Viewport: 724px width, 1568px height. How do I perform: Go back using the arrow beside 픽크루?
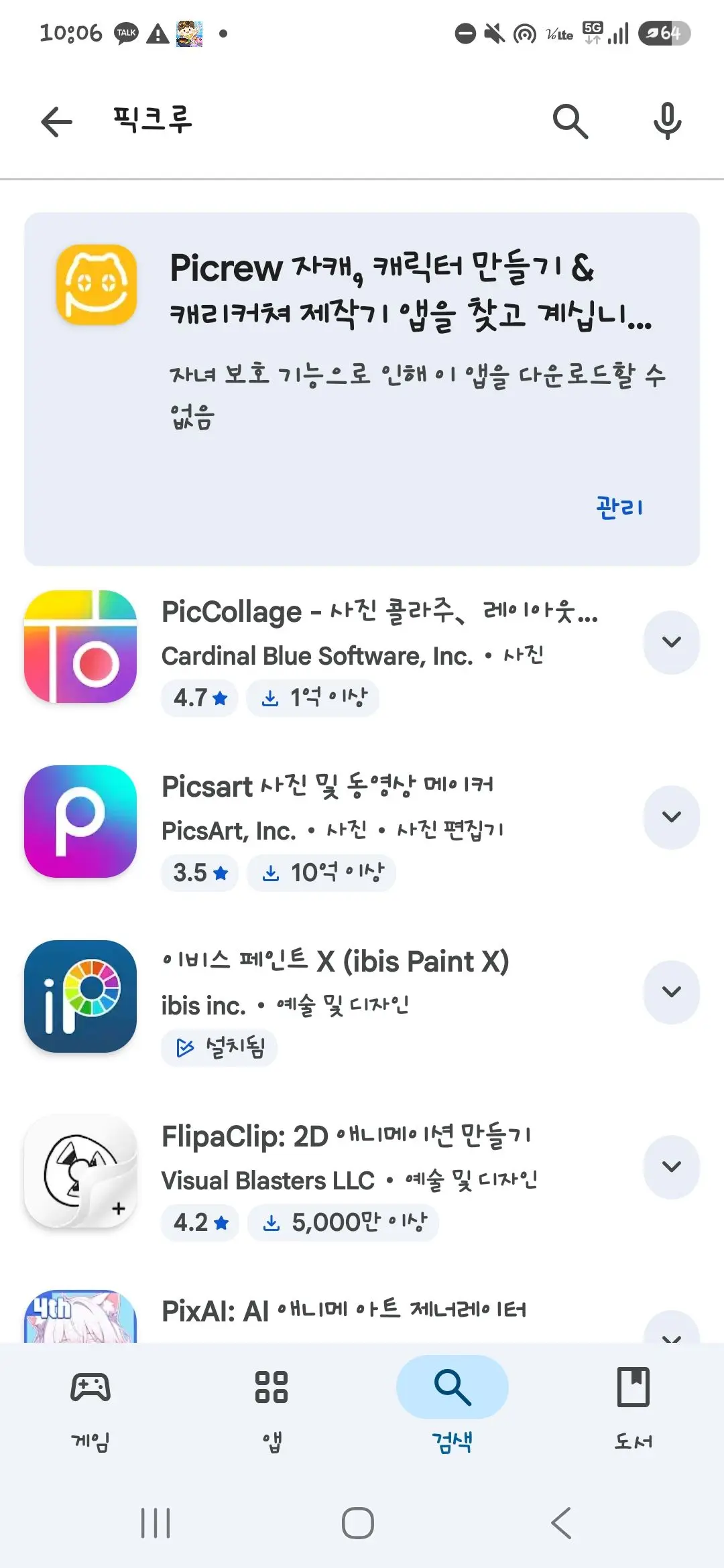56,122
